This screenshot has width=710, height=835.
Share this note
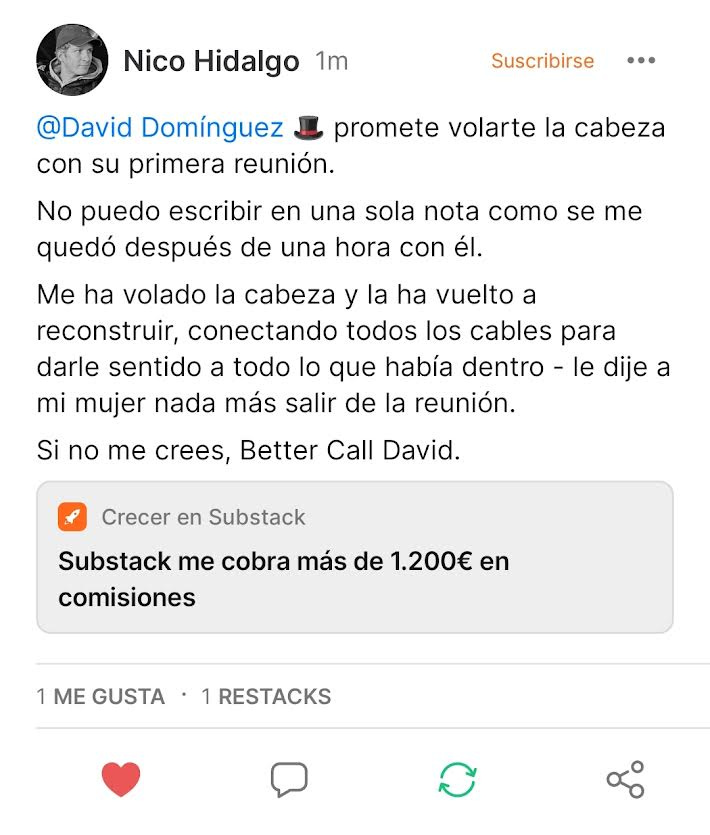pyautogui.click(x=625, y=780)
